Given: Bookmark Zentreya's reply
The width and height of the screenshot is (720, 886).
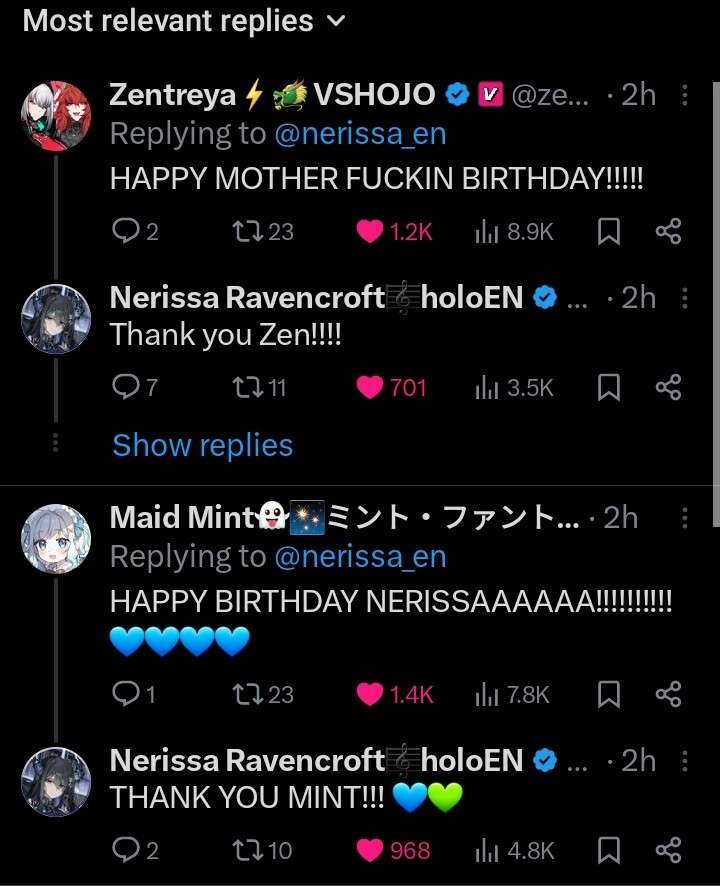Looking at the screenshot, I should [608, 232].
